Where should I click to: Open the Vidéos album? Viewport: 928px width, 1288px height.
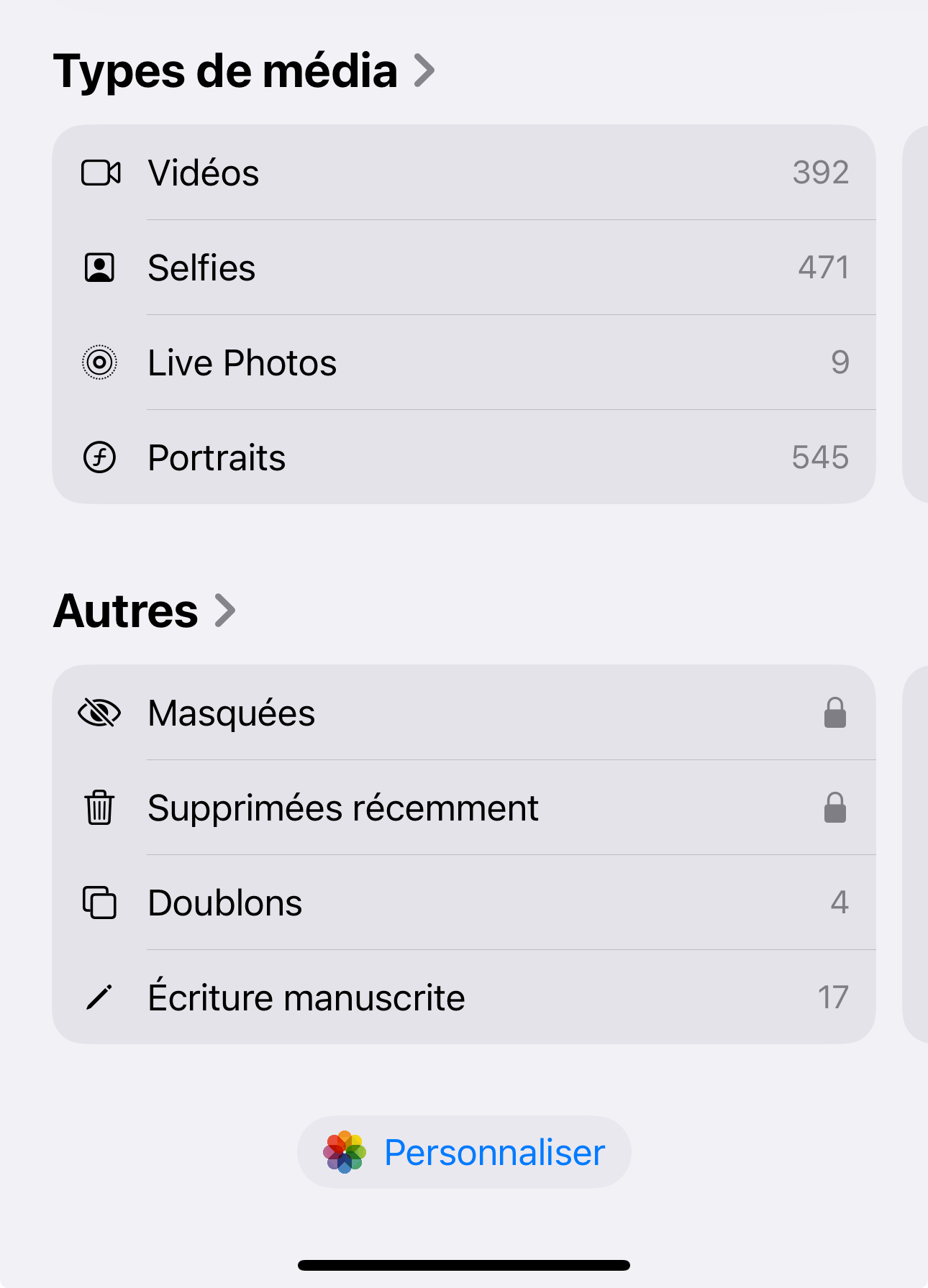(x=463, y=173)
